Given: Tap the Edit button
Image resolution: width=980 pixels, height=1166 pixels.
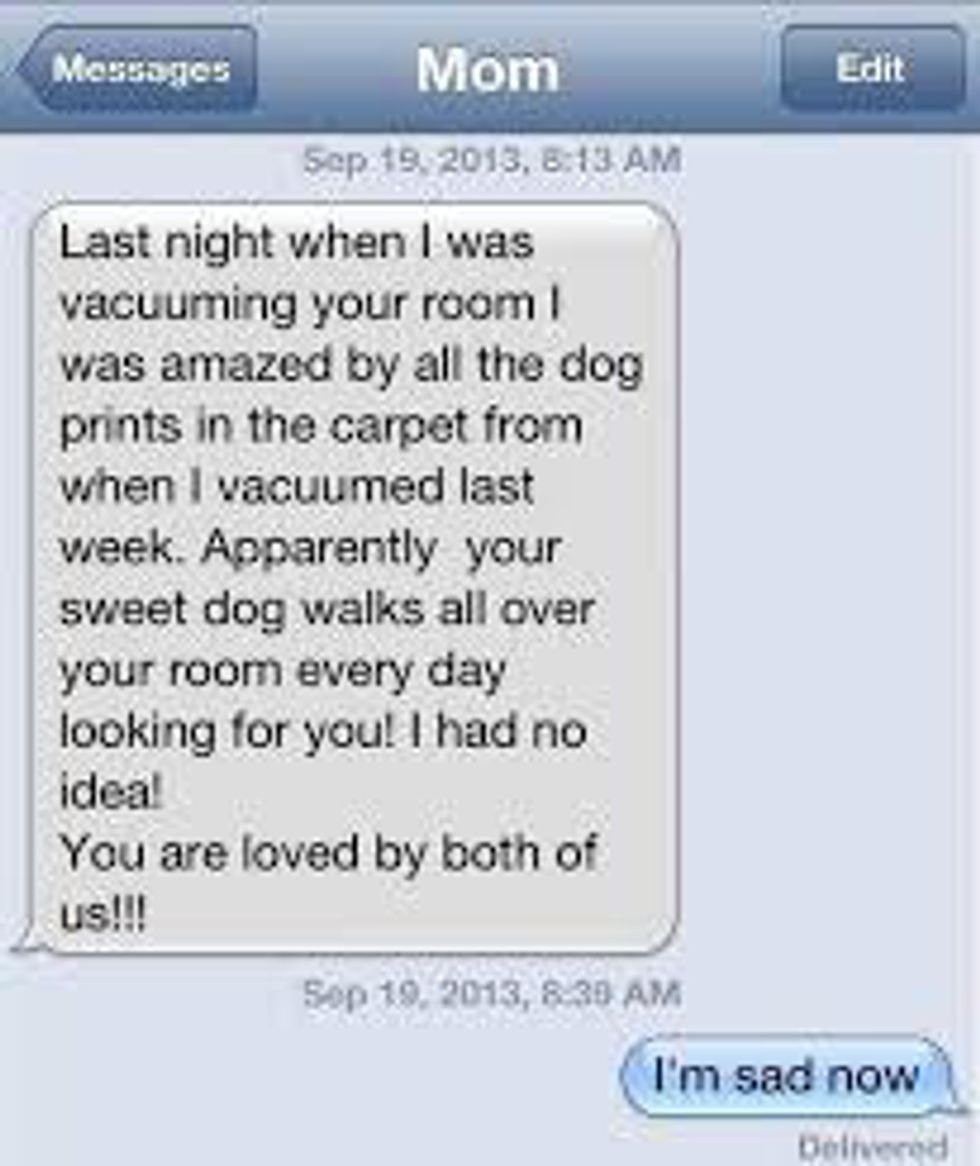Looking at the screenshot, I should click(872, 68).
